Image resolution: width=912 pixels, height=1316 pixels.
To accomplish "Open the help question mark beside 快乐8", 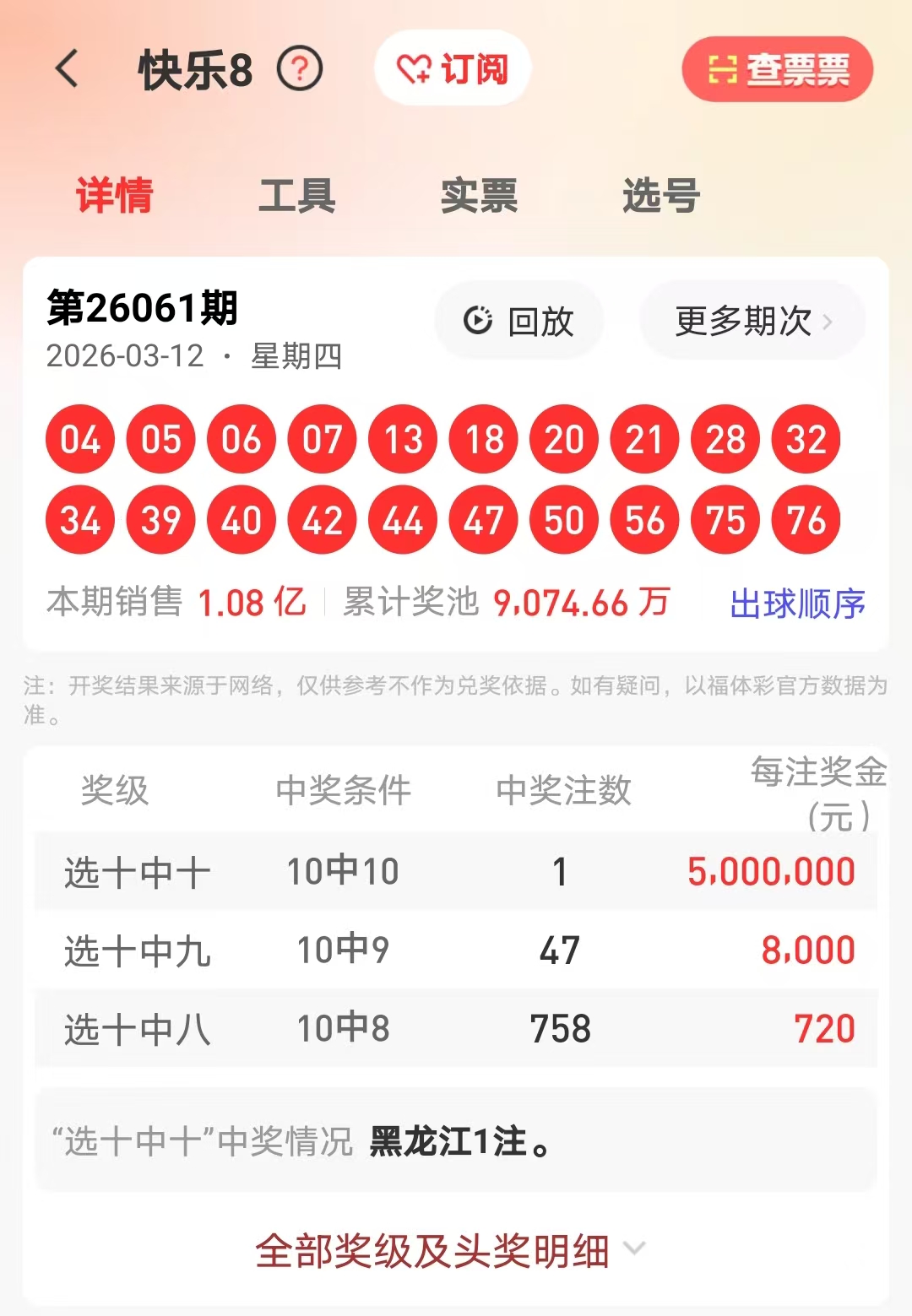I will [x=300, y=69].
